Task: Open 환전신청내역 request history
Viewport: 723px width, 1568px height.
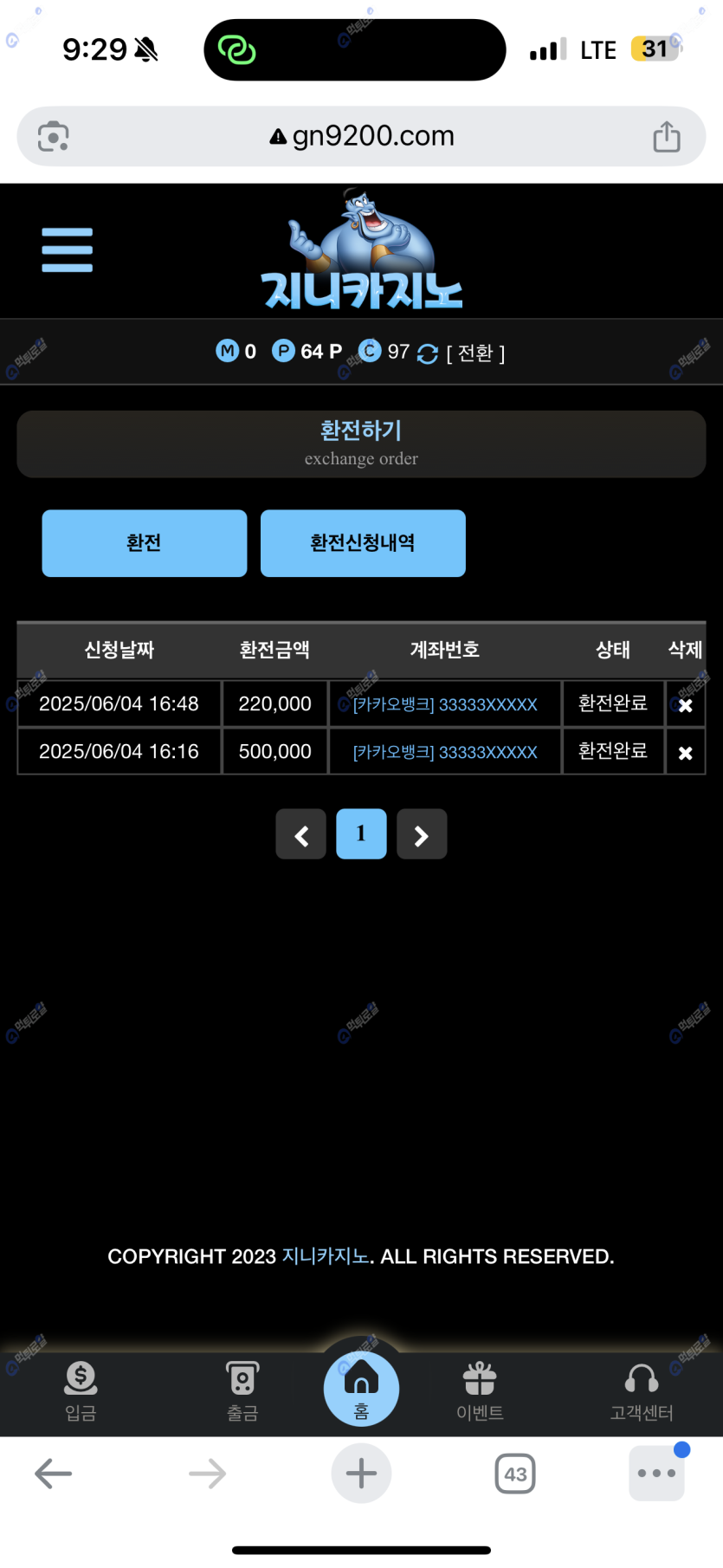Action: (x=363, y=543)
